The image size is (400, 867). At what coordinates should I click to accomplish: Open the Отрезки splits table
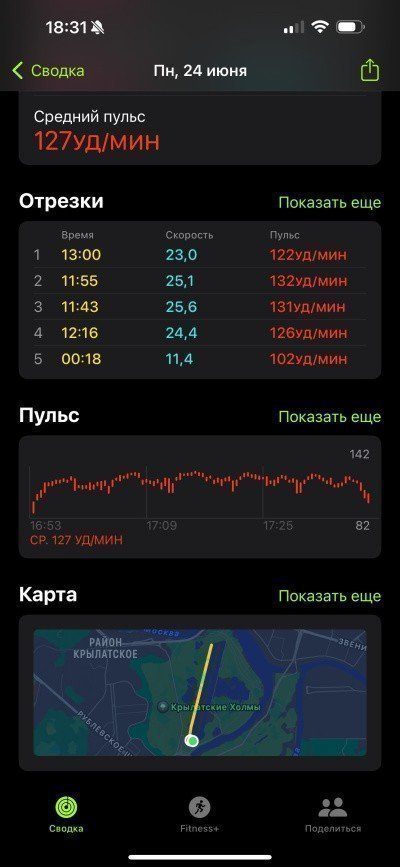click(200, 300)
